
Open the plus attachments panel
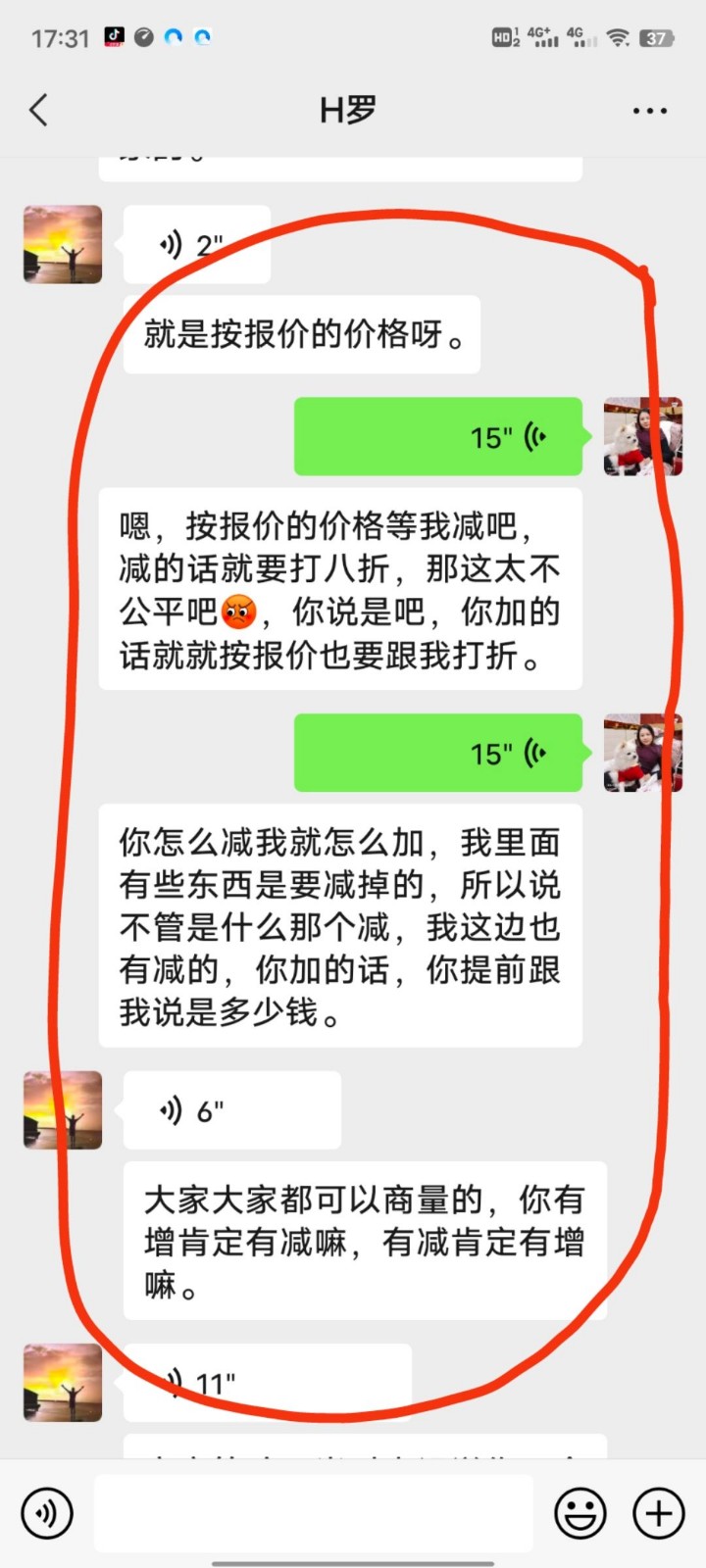[658, 1513]
